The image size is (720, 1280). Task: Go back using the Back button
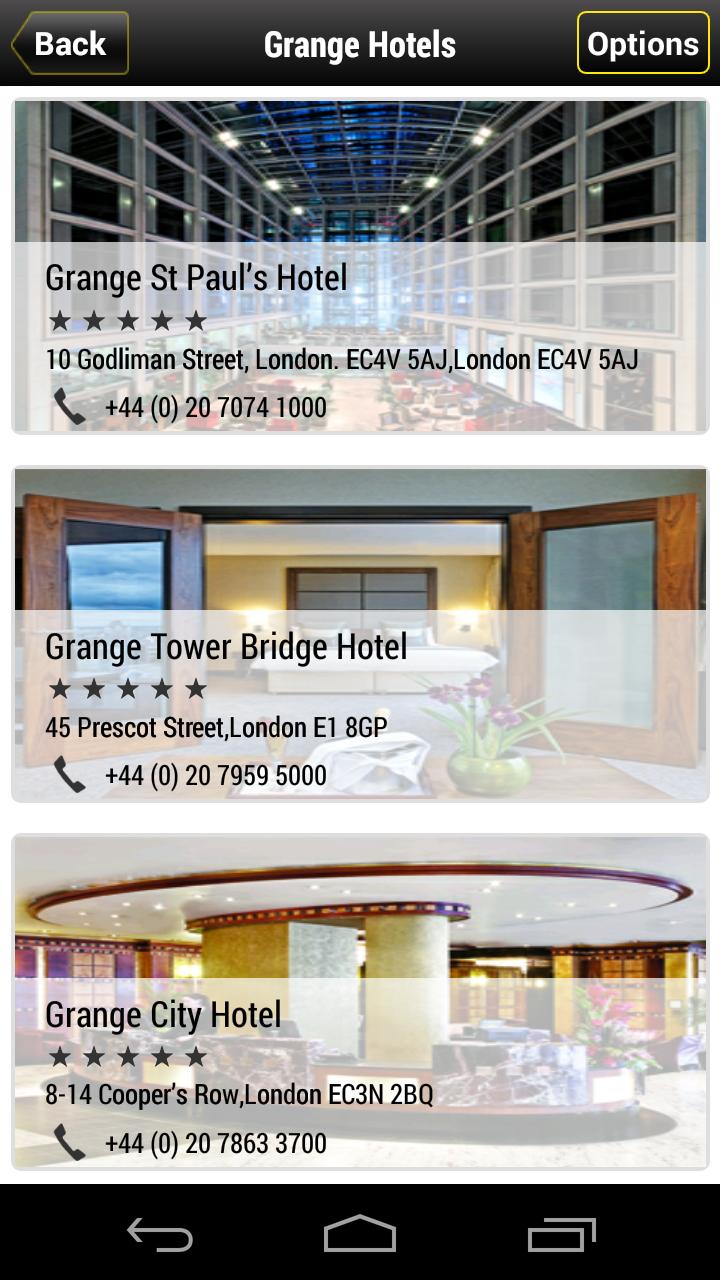(70, 44)
